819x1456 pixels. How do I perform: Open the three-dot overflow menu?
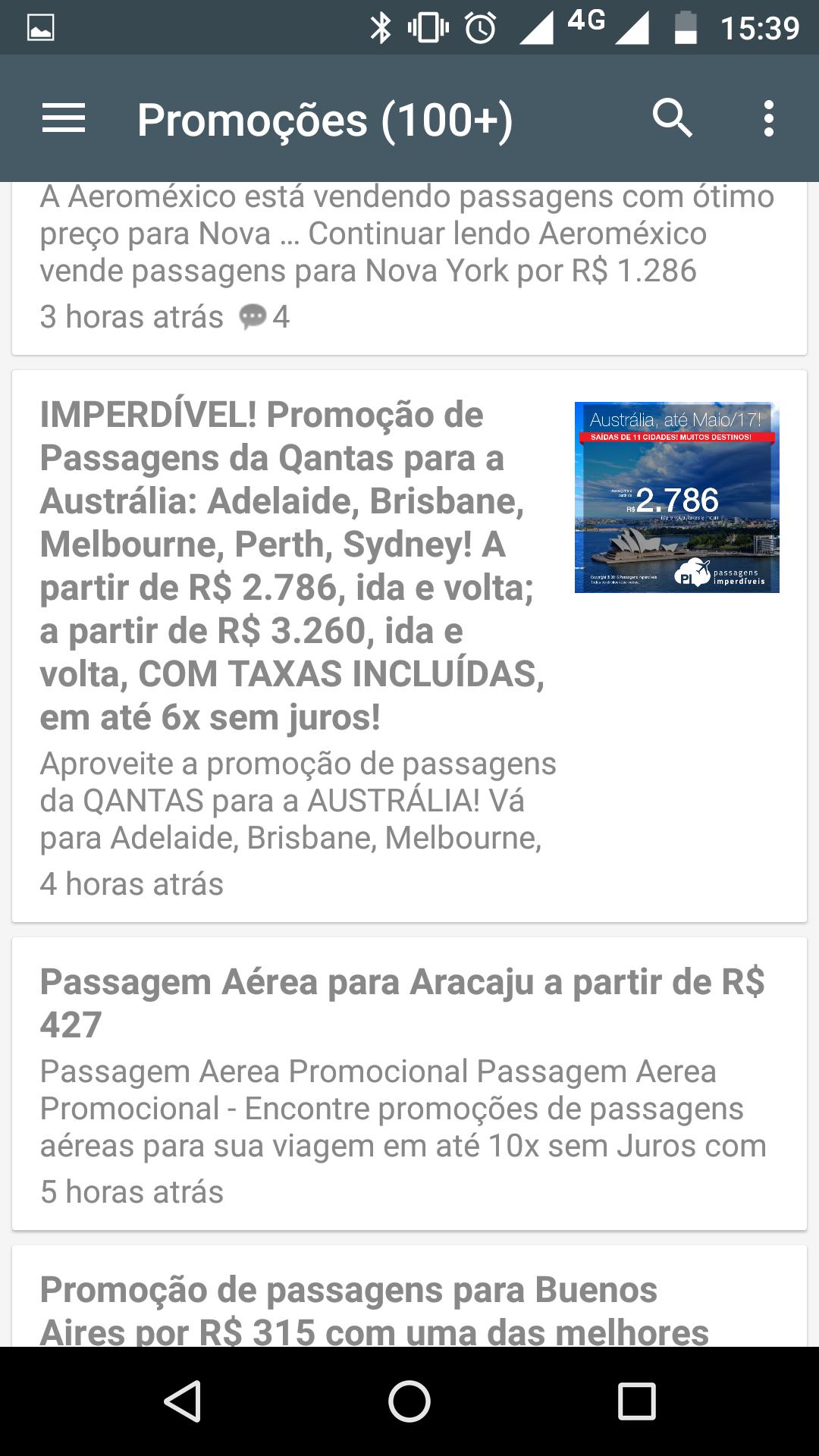click(x=768, y=118)
